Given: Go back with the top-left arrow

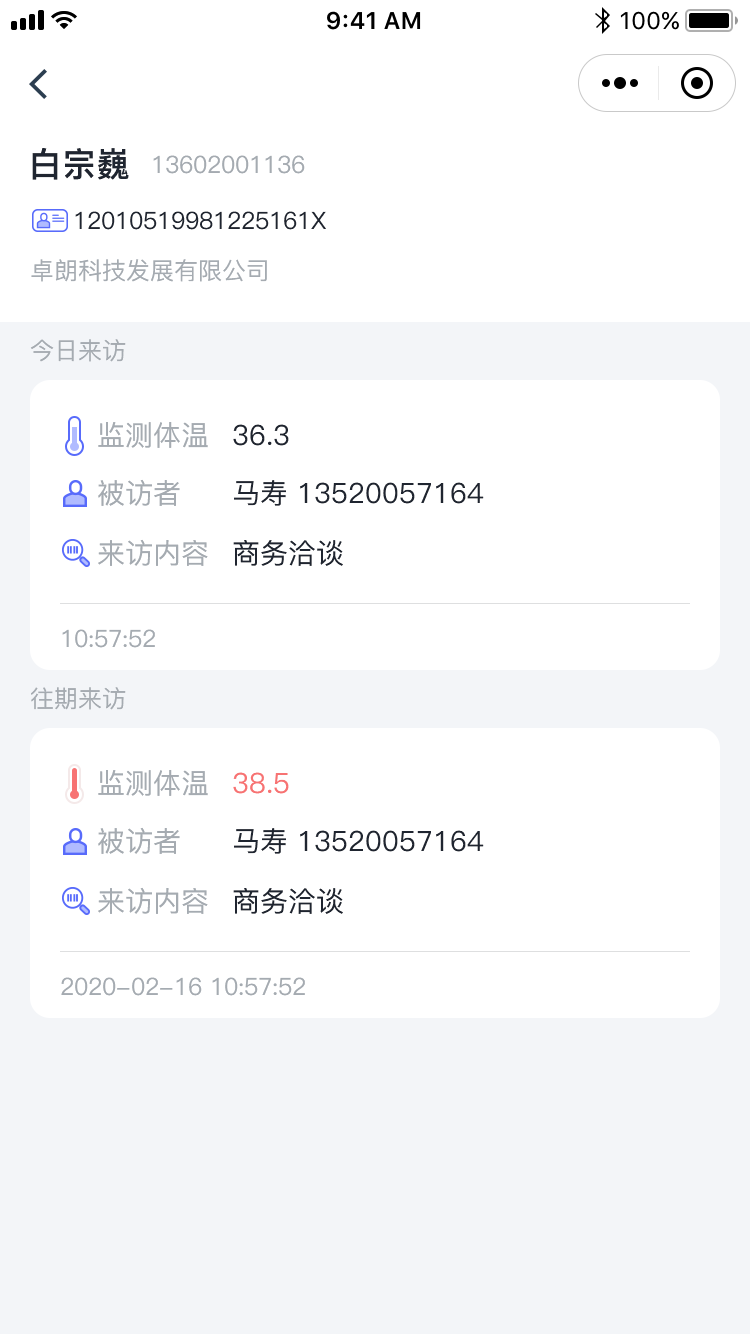Looking at the screenshot, I should tap(38, 84).
